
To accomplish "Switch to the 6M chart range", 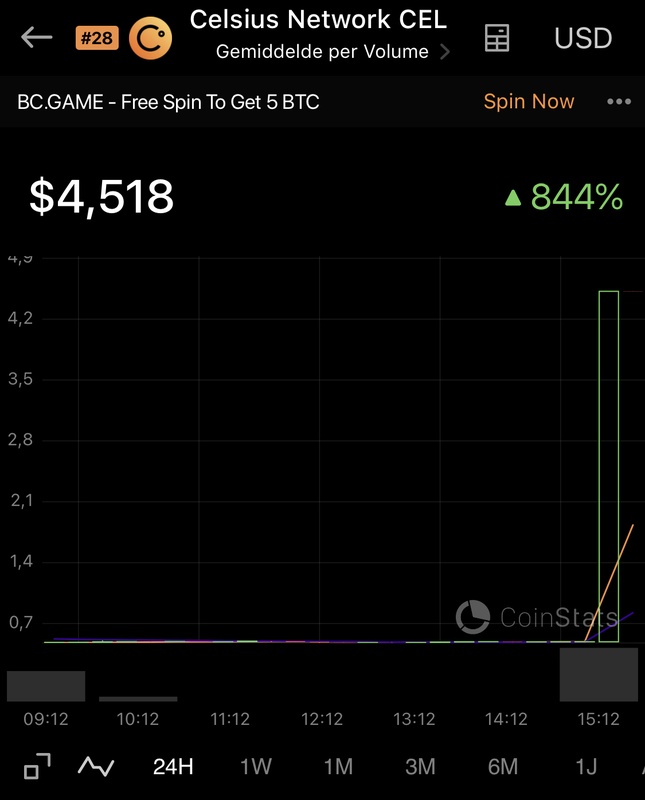I will [503, 767].
